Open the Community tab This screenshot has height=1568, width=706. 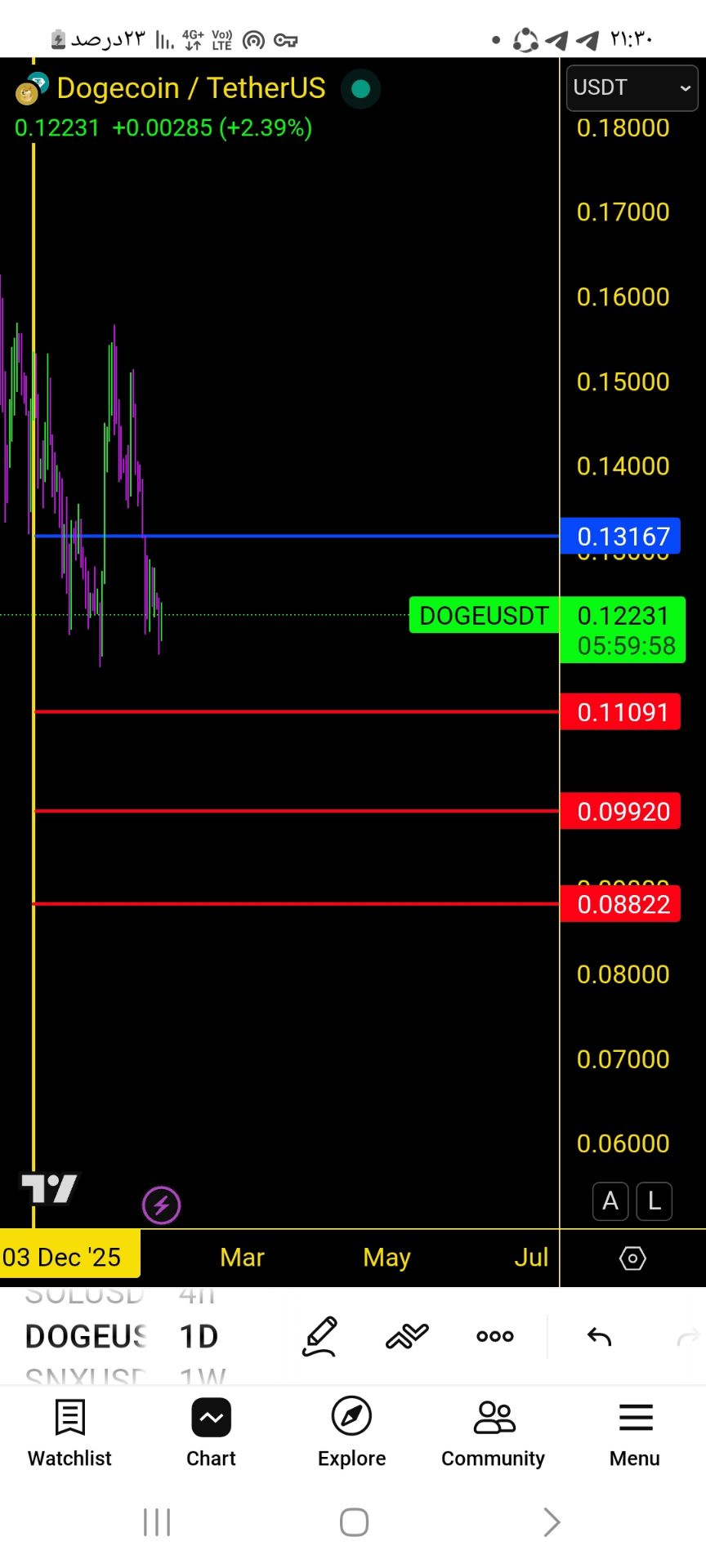click(x=493, y=1432)
